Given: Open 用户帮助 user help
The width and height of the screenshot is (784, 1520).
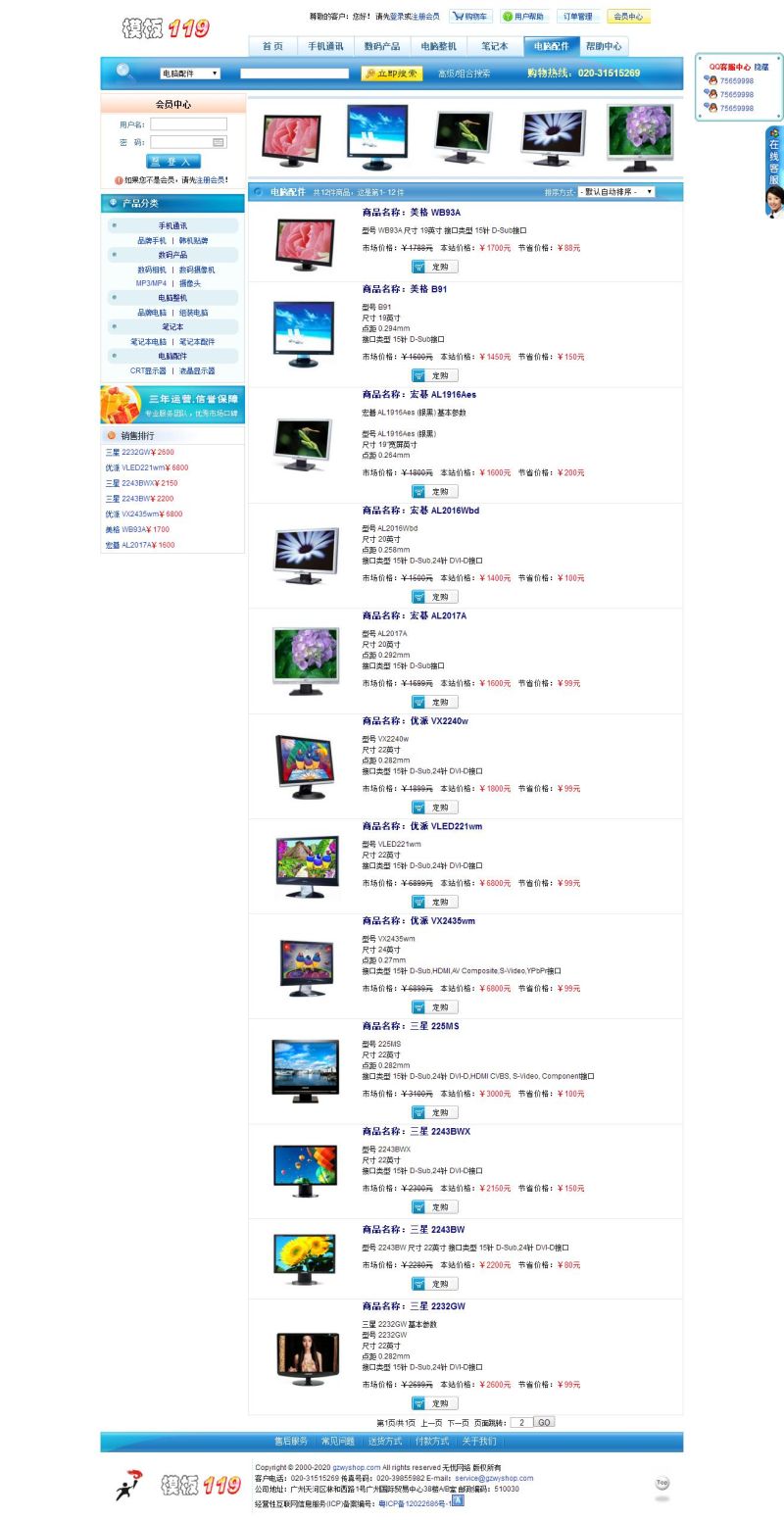Looking at the screenshot, I should click(523, 17).
